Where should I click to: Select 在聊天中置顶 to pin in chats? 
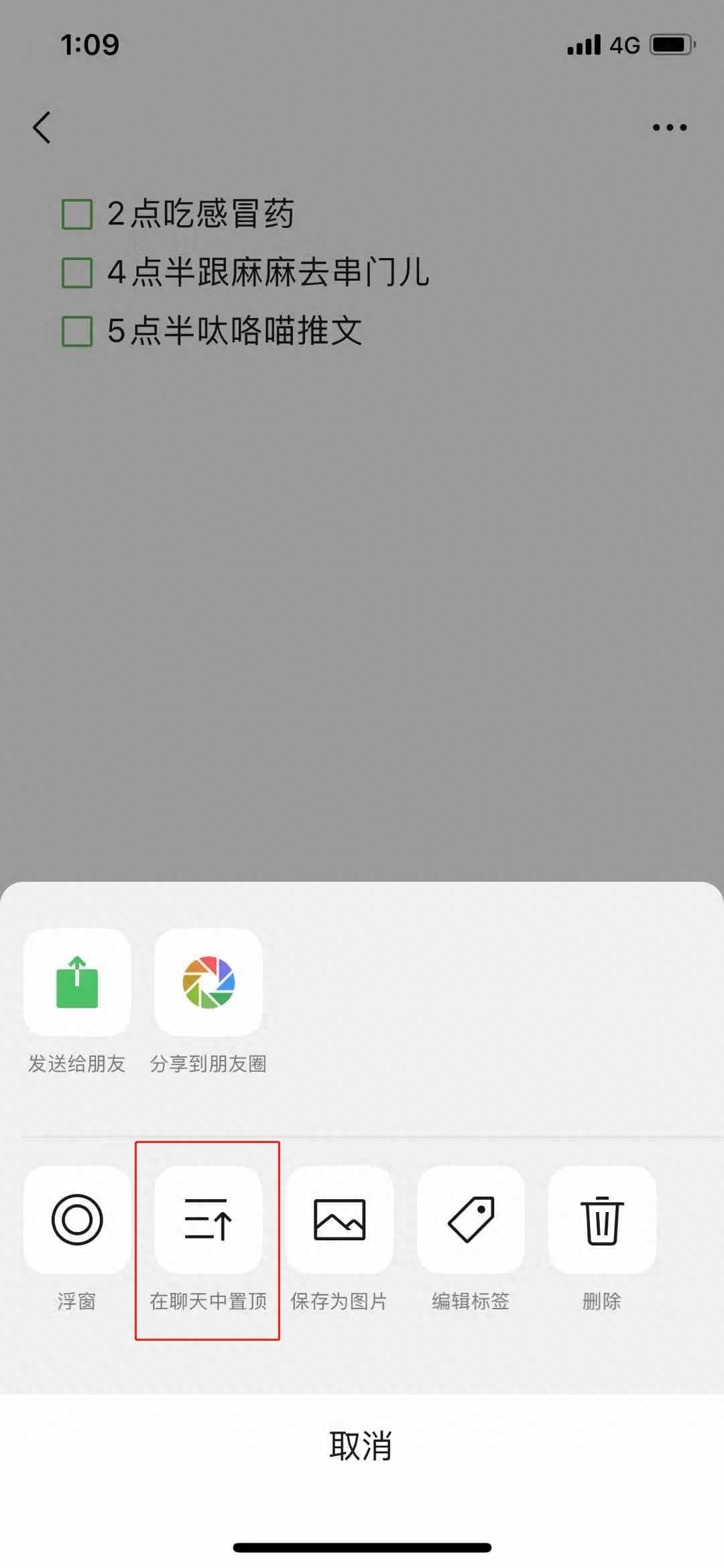click(x=208, y=1219)
